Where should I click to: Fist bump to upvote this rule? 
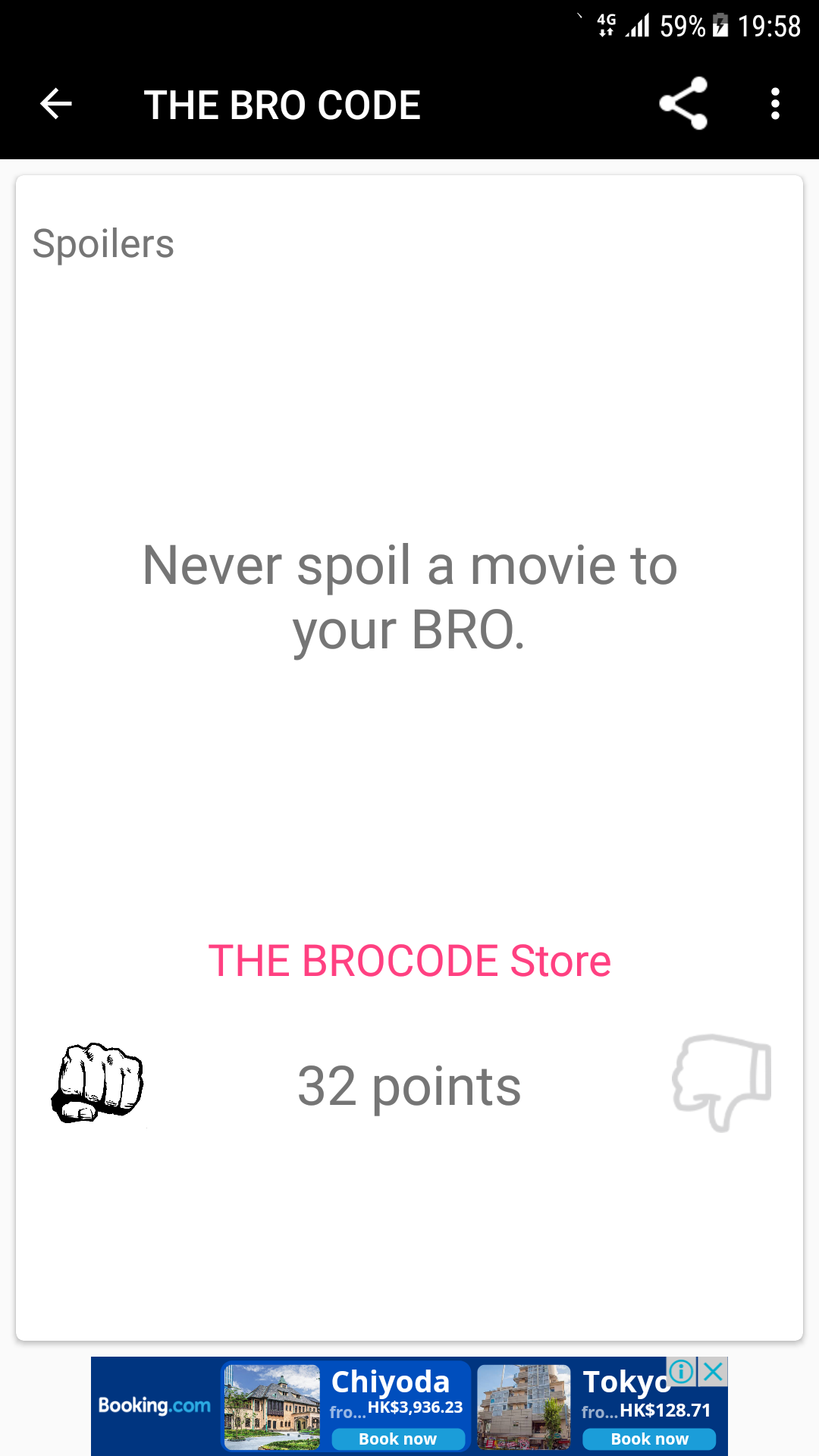98,1083
